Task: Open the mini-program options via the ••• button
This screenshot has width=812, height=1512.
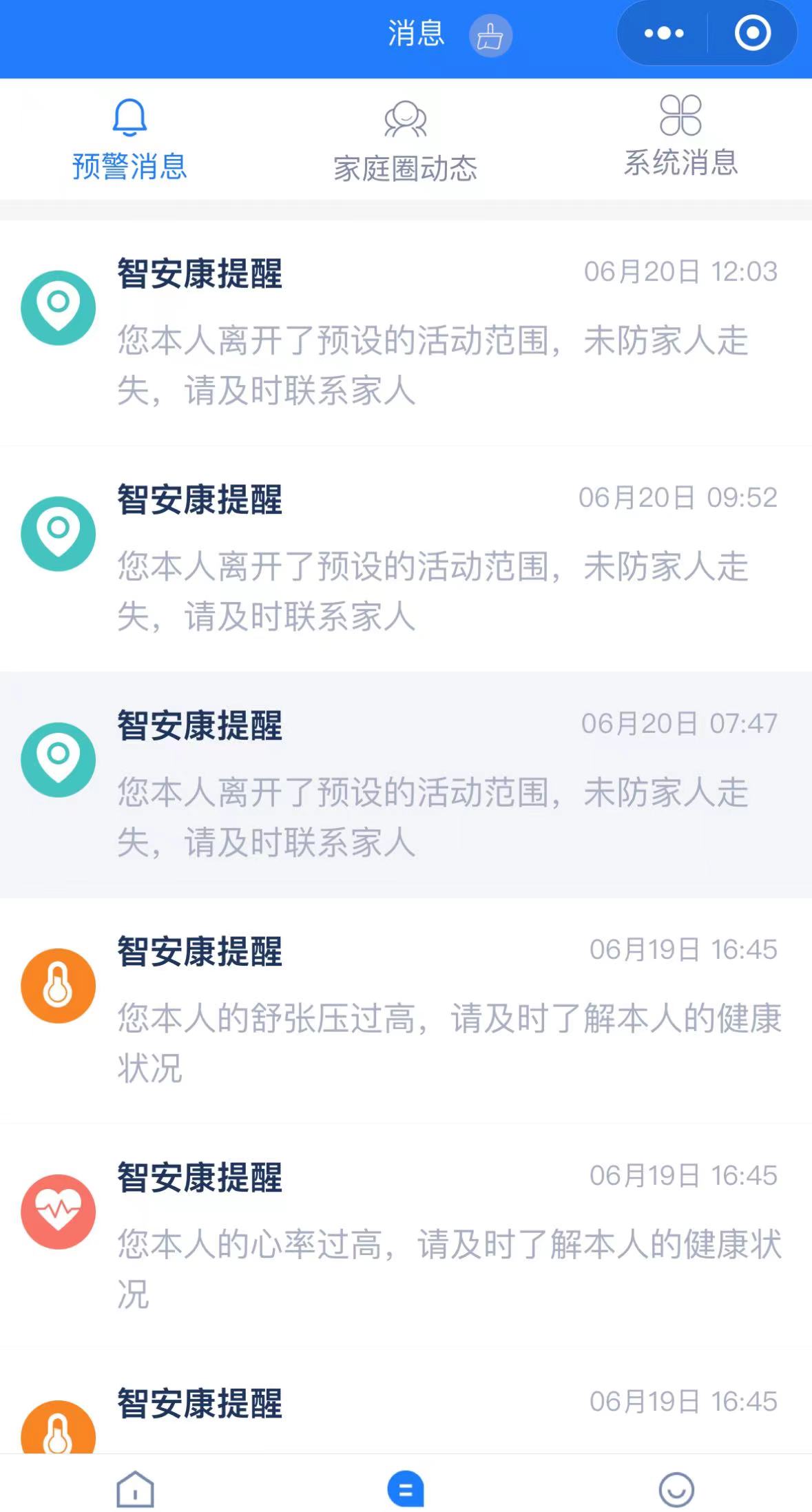Action: (663, 31)
